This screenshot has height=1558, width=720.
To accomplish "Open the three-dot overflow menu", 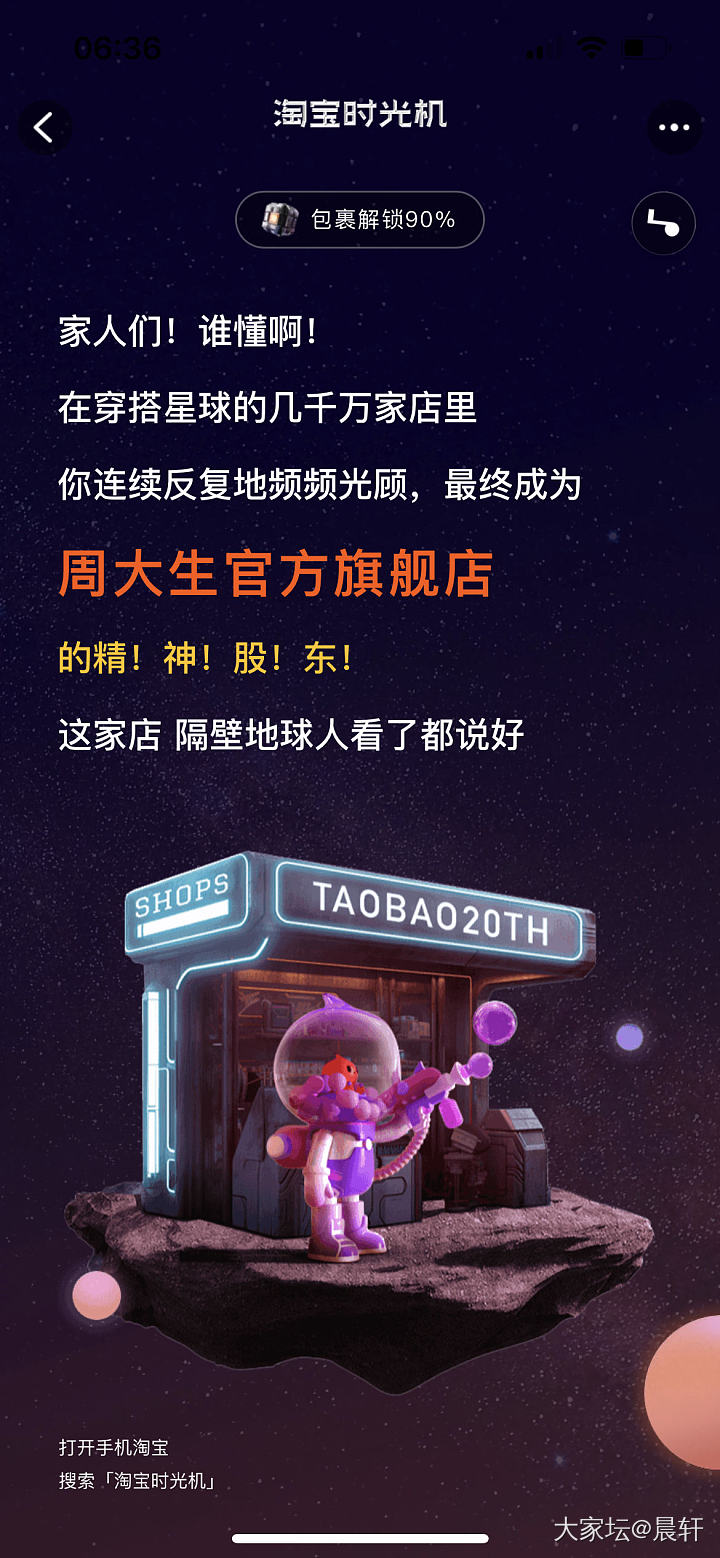I will pyautogui.click(x=674, y=127).
